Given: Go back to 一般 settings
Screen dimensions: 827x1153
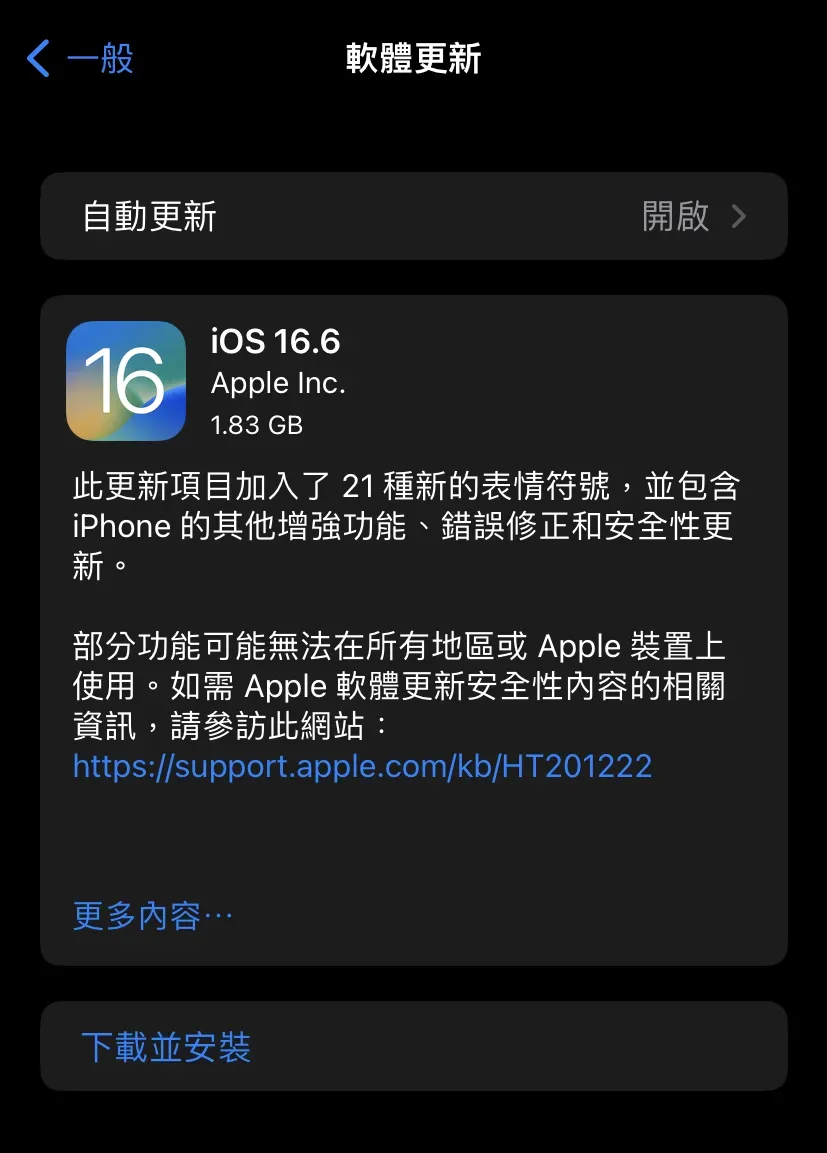Looking at the screenshot, I should 80,58.
